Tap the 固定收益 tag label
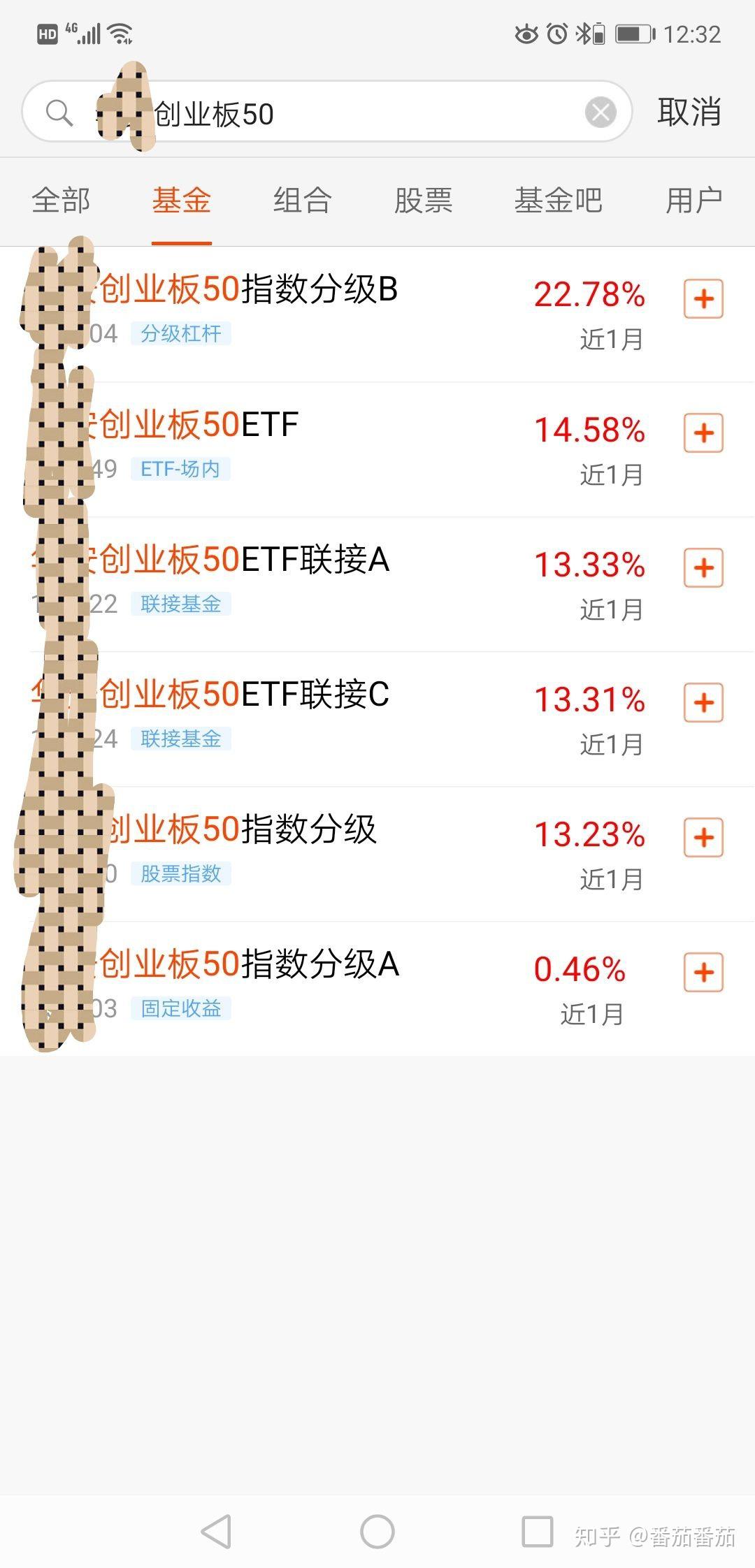This screenshot has height=1568, width=755. 179,1008
